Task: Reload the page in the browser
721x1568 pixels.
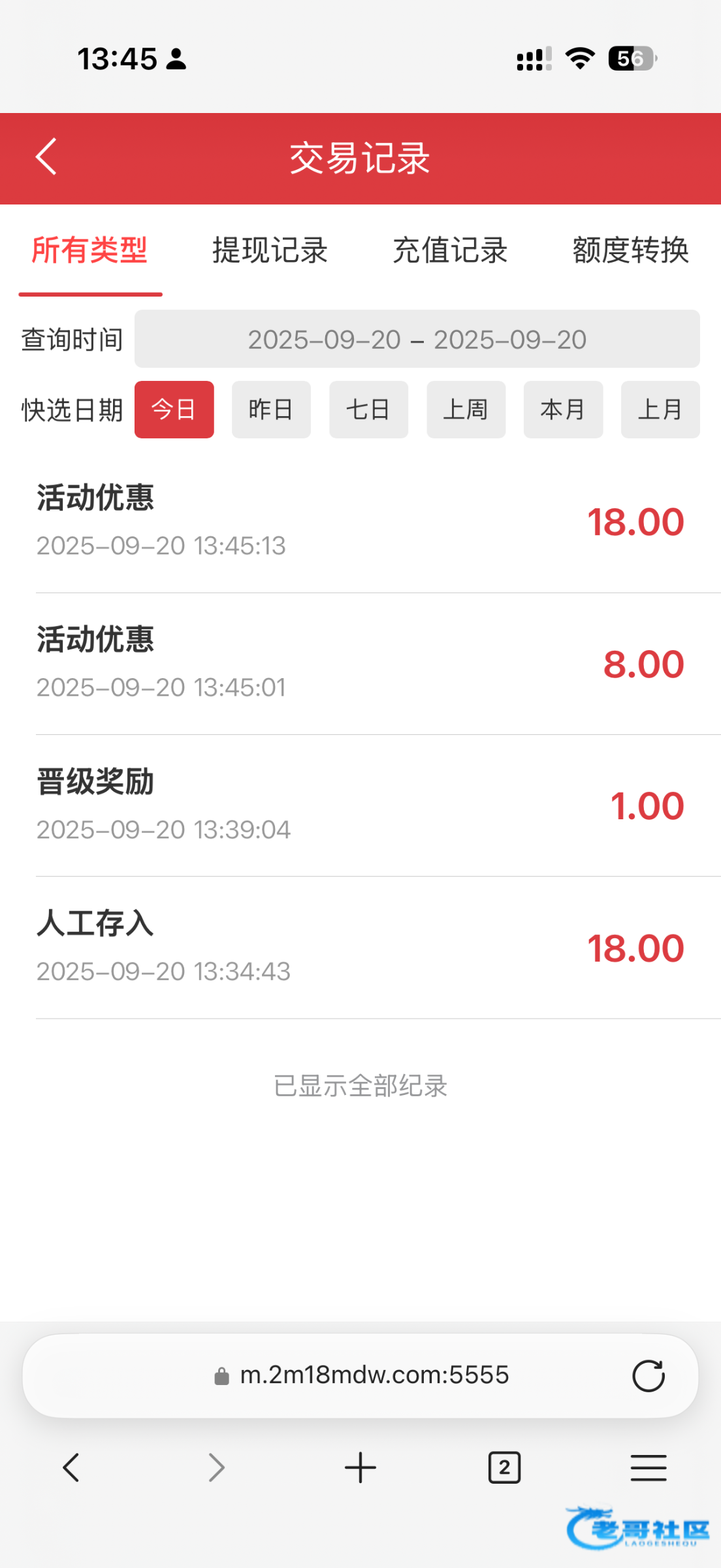Action: tap(648, 1376)
